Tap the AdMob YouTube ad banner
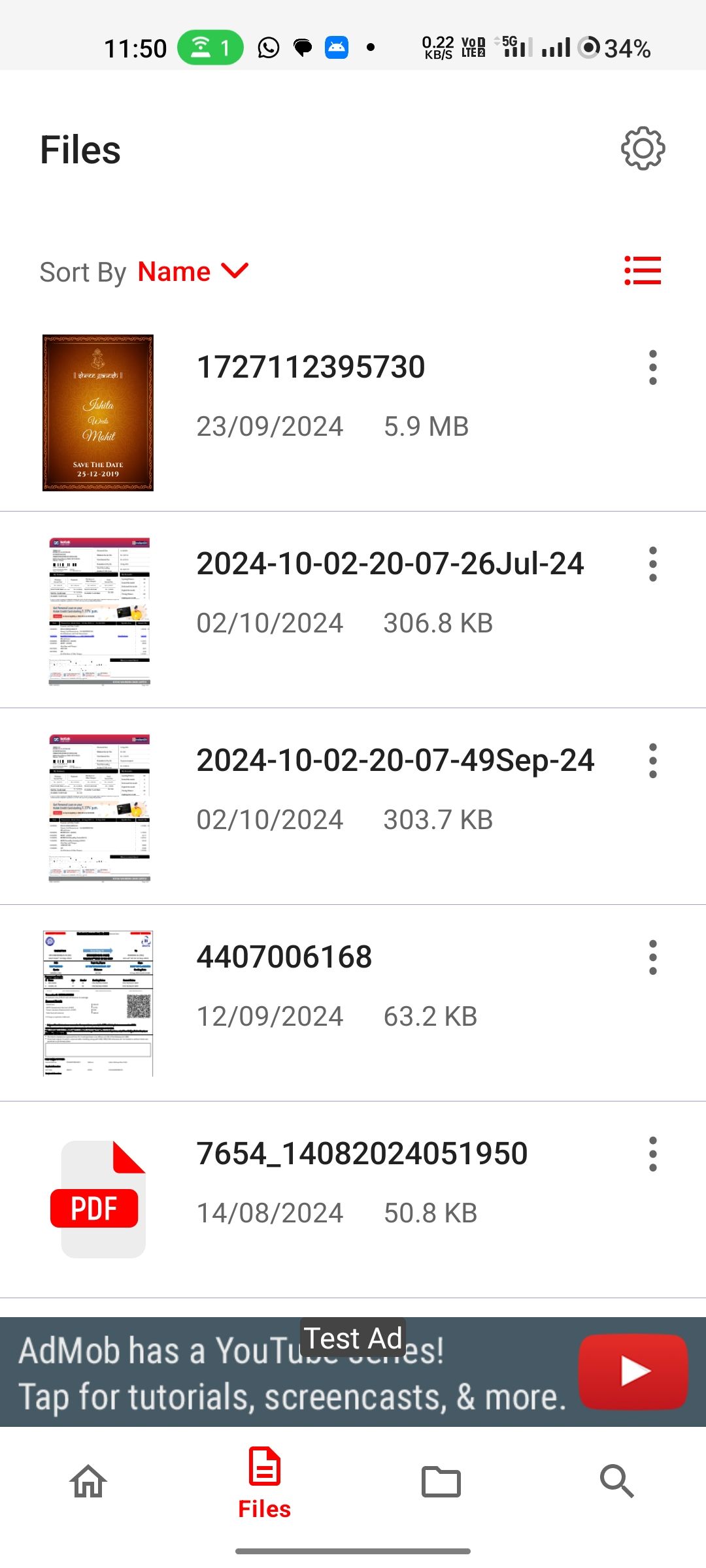 tap(353, 1372)
